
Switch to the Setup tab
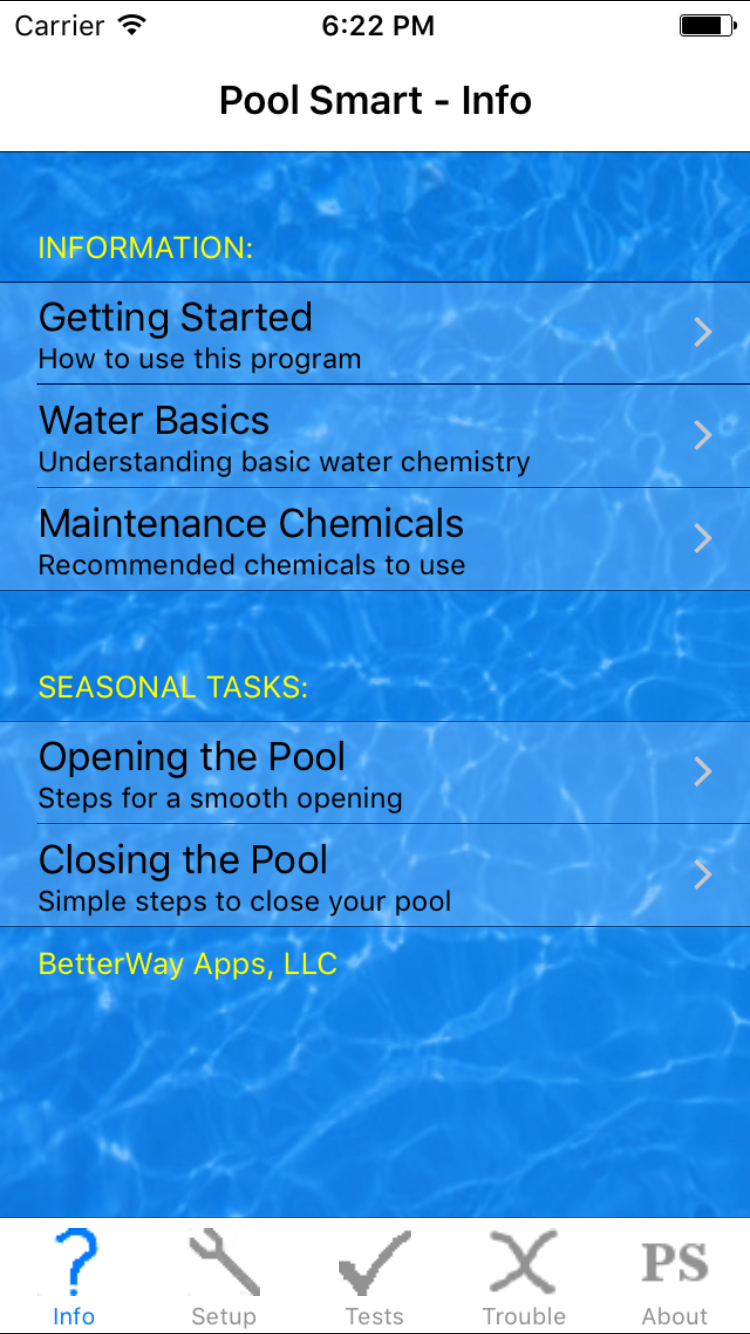coord(224,1277)
